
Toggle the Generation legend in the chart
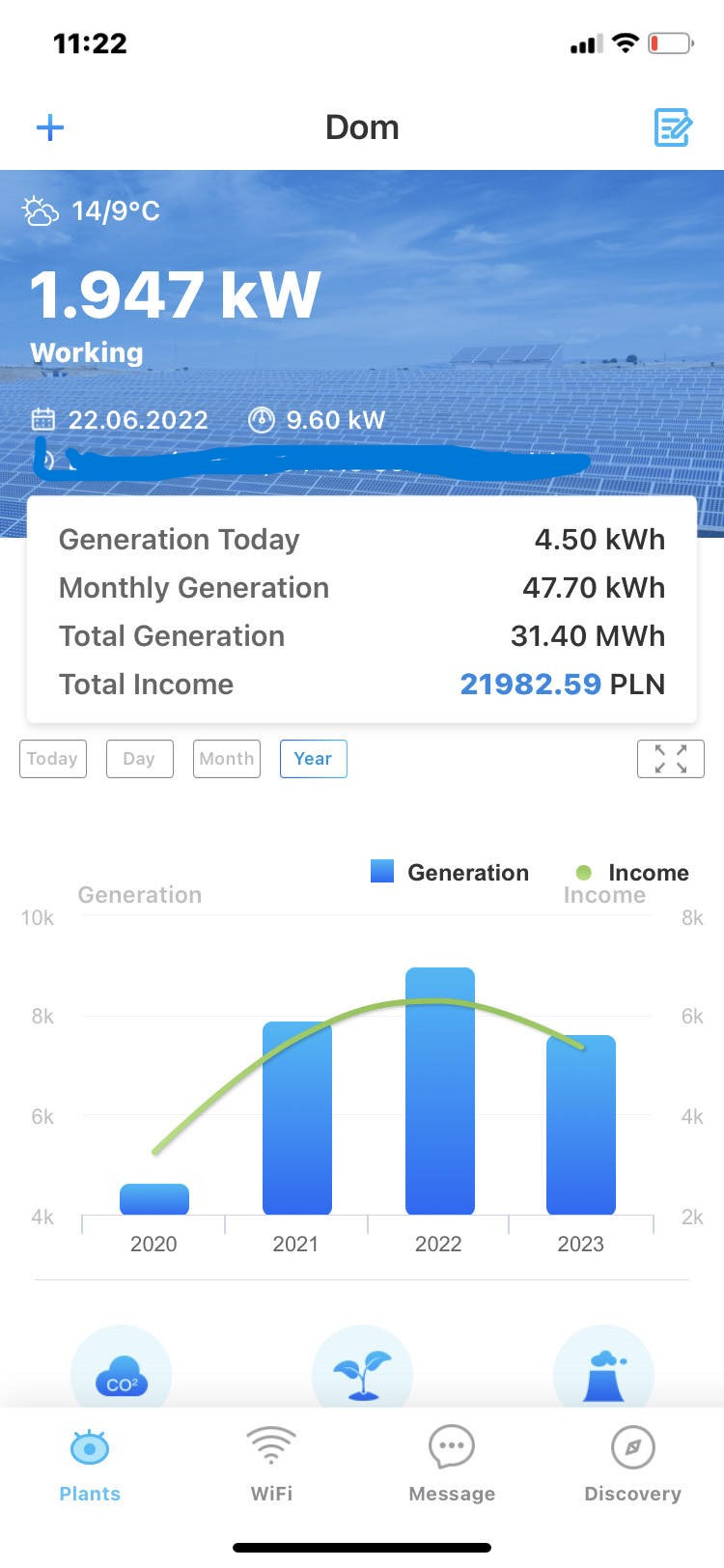[x=449, y=872]
